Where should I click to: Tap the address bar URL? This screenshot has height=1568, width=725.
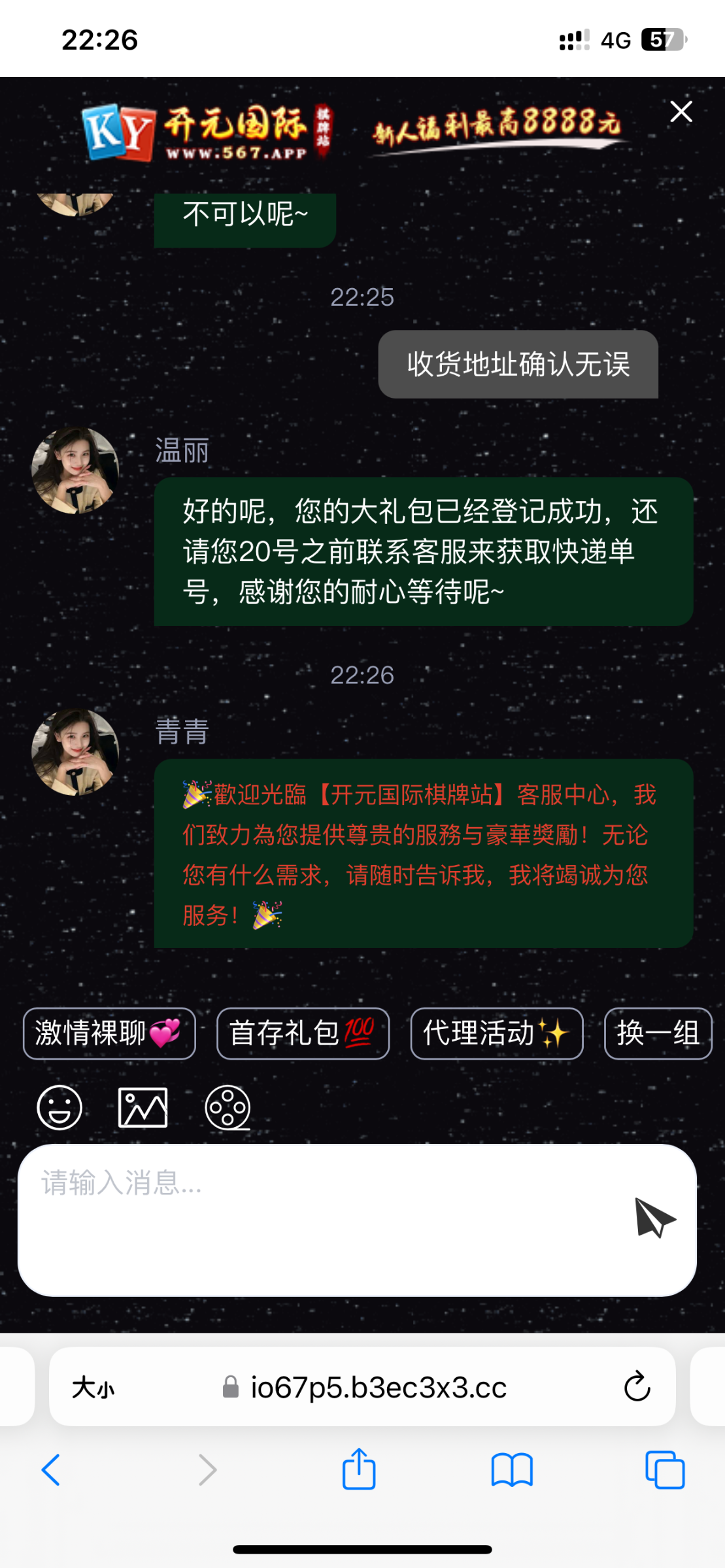[x=378, y=1386]
